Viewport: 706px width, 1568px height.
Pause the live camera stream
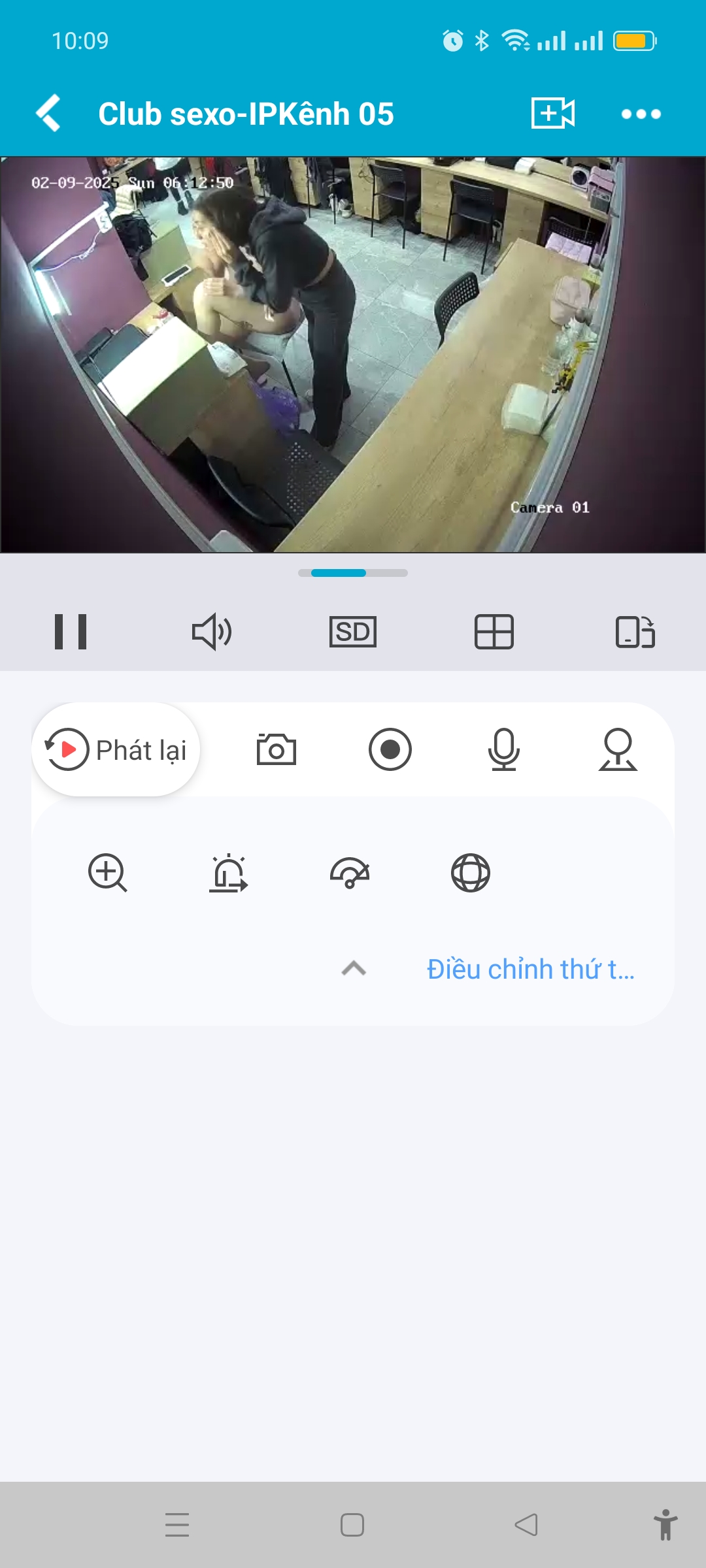tap(71, 632)
